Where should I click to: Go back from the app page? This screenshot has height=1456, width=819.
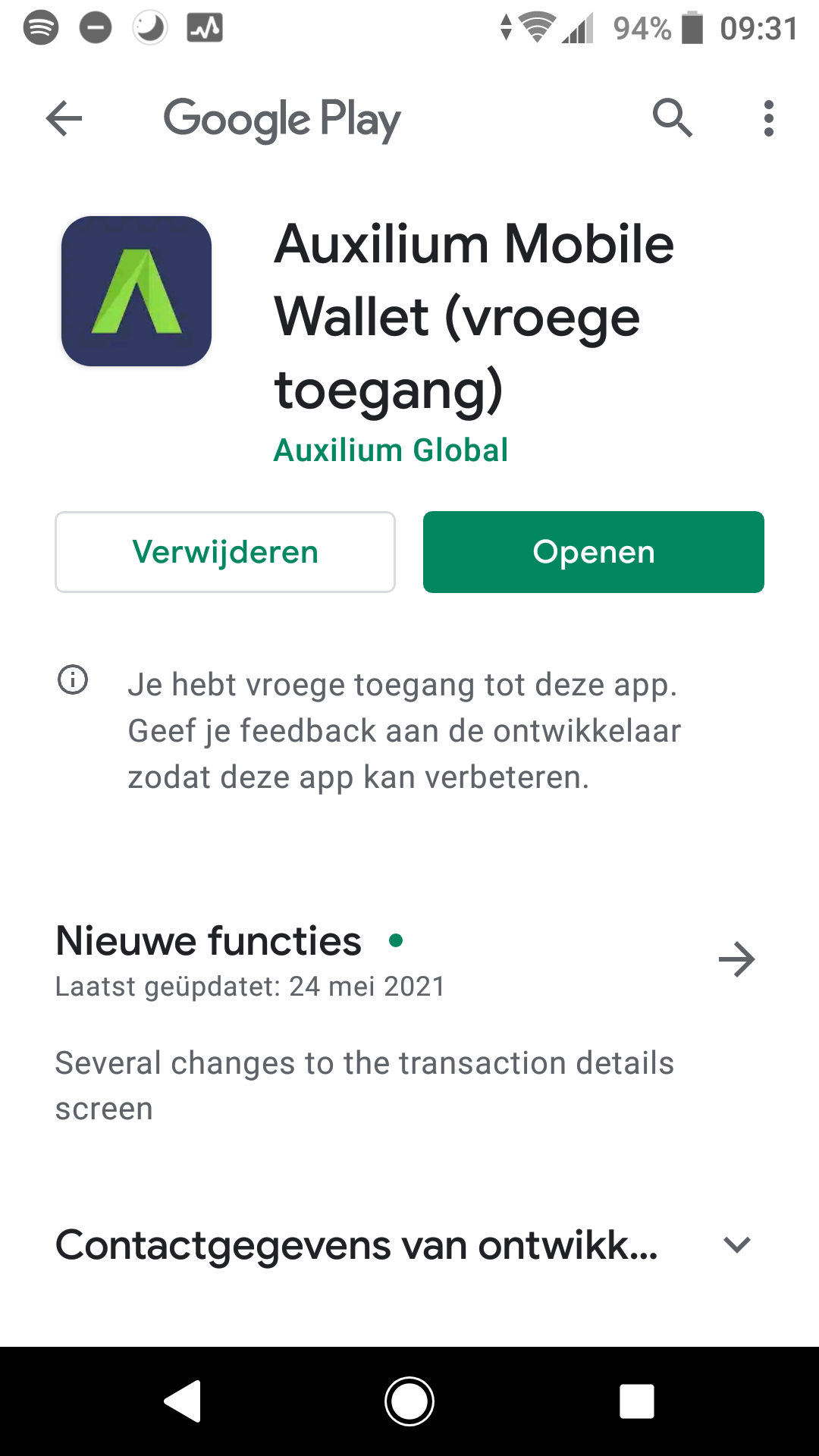64,118
